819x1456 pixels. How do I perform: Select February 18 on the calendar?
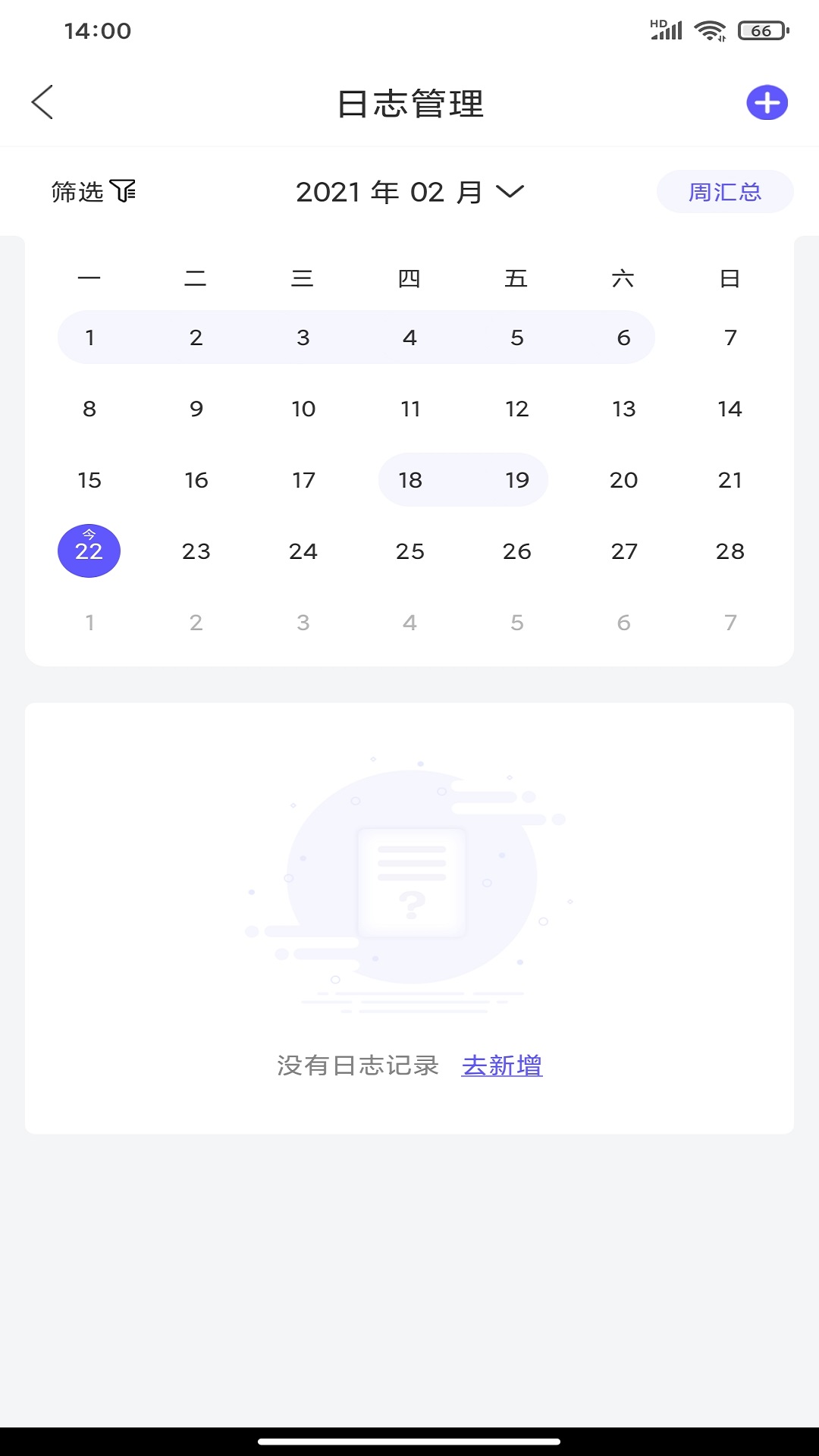click(x=409, y=480)
